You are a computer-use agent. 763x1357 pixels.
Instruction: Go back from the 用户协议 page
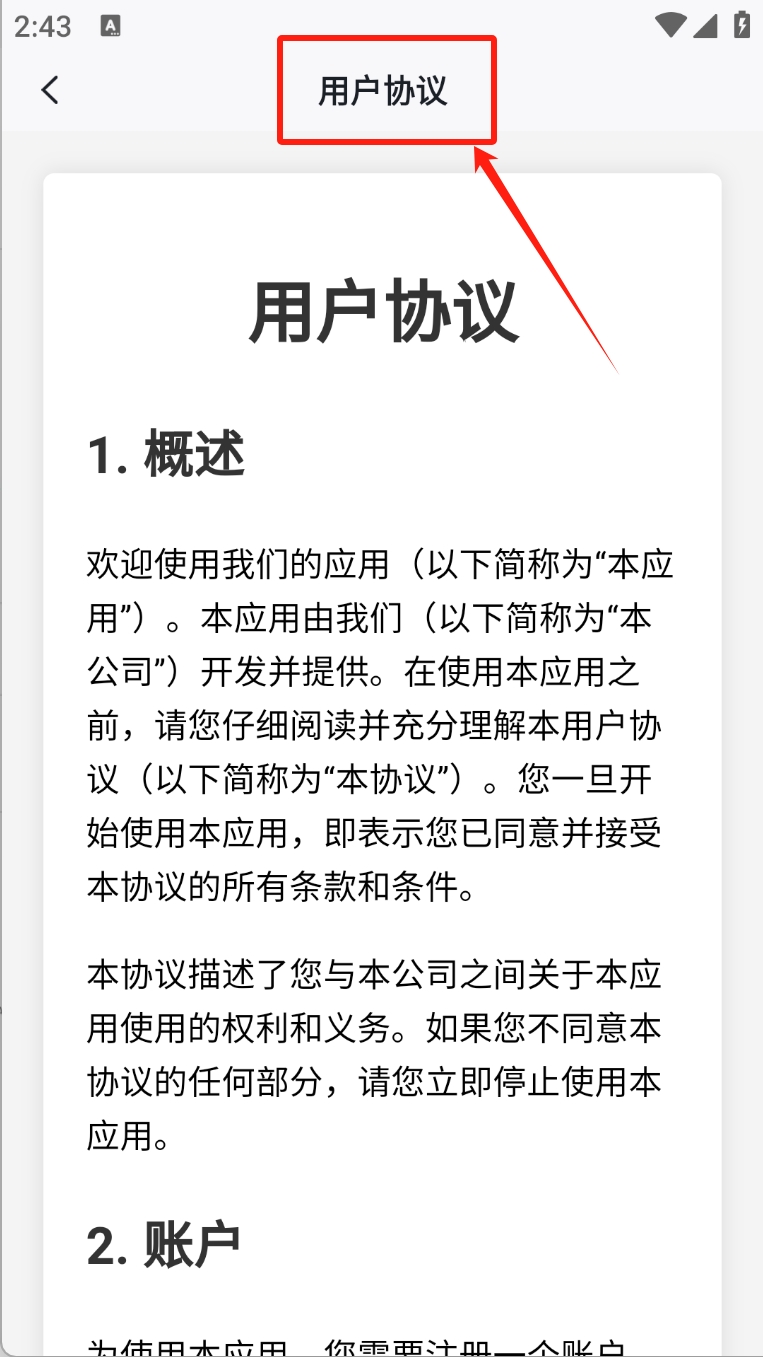pyautogui.click(x=50, y=90)
